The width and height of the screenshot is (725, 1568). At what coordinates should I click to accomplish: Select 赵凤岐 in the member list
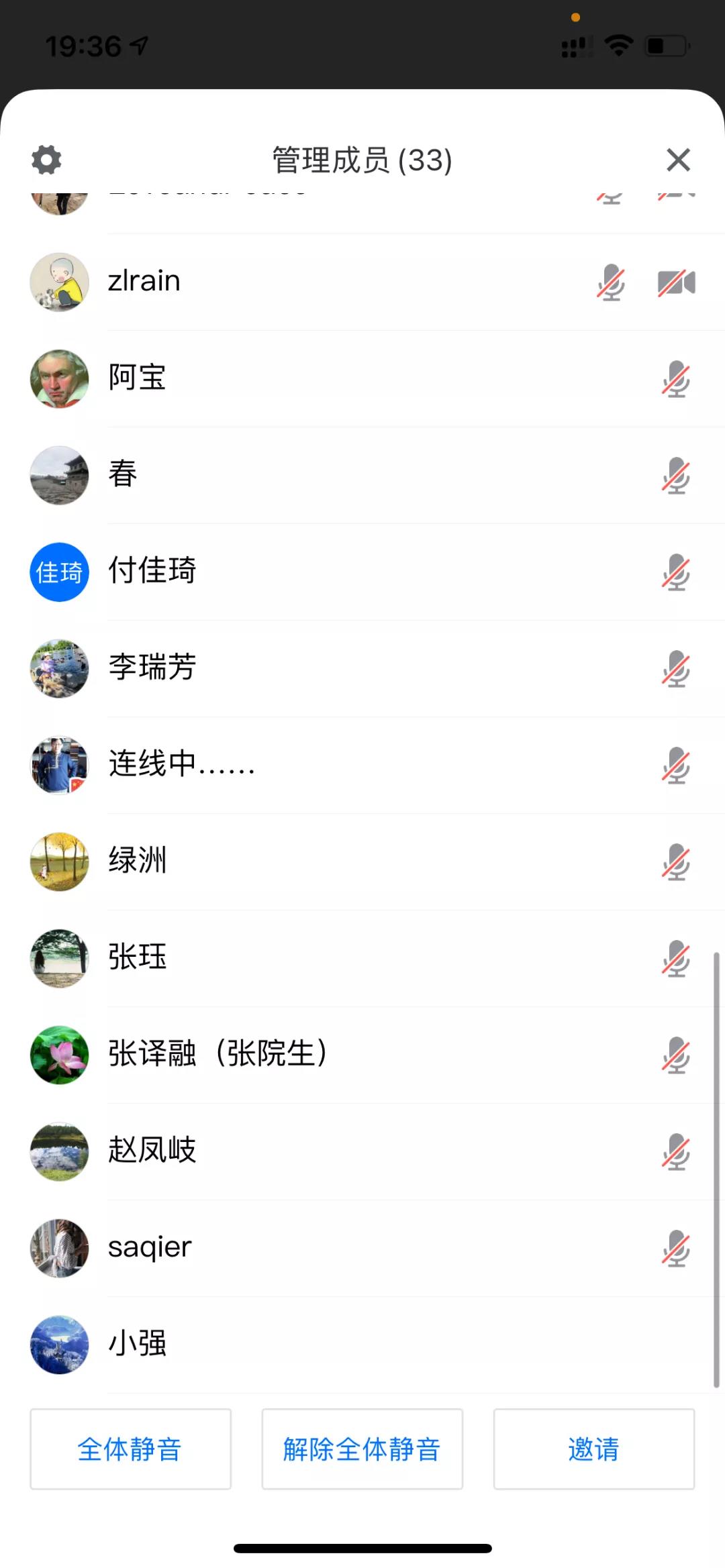(x=362, y=1151)
